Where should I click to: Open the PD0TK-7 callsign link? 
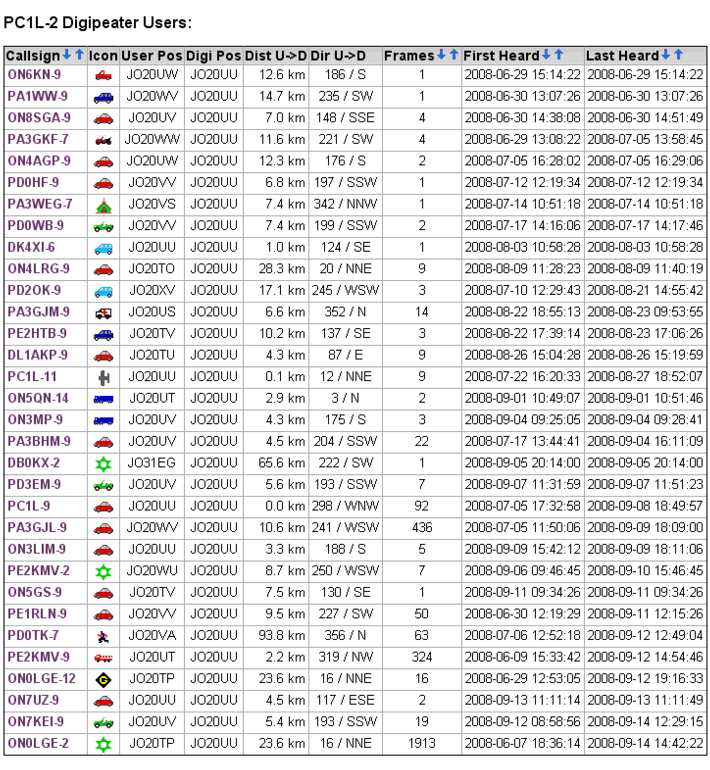pyautogui.click(x=33, y=635)
